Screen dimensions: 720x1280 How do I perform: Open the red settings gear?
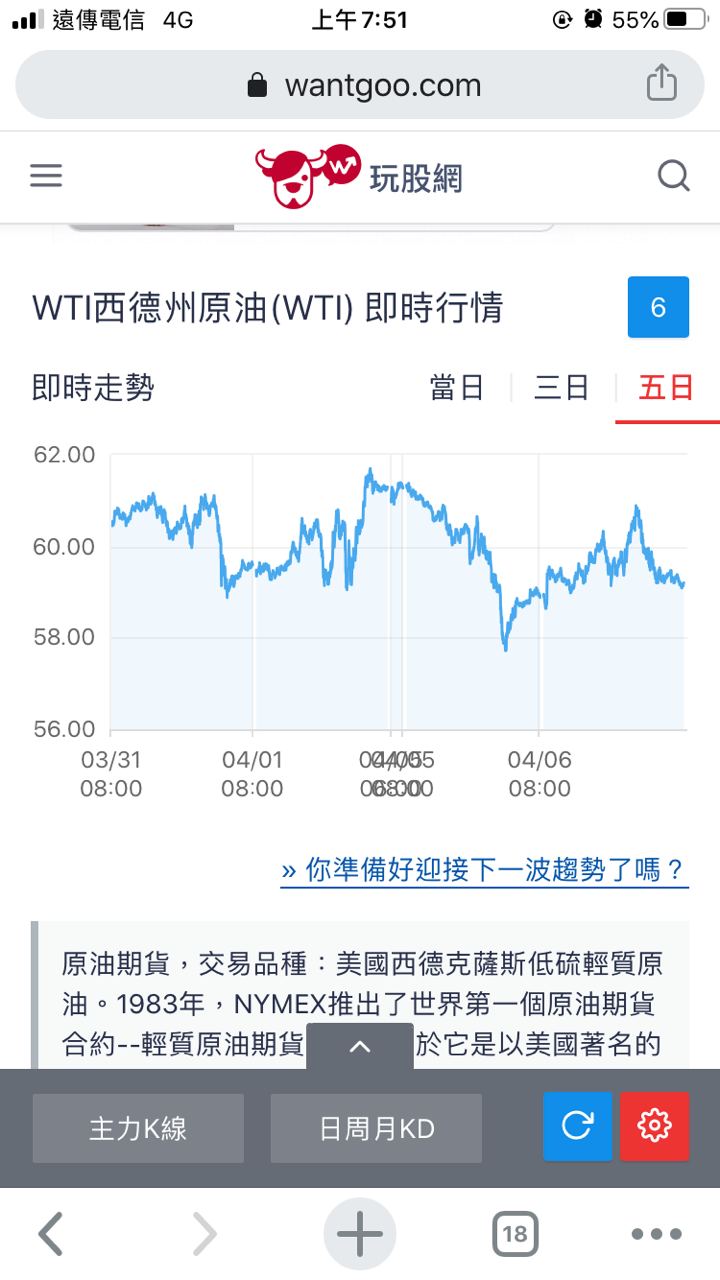point(654,1127)
